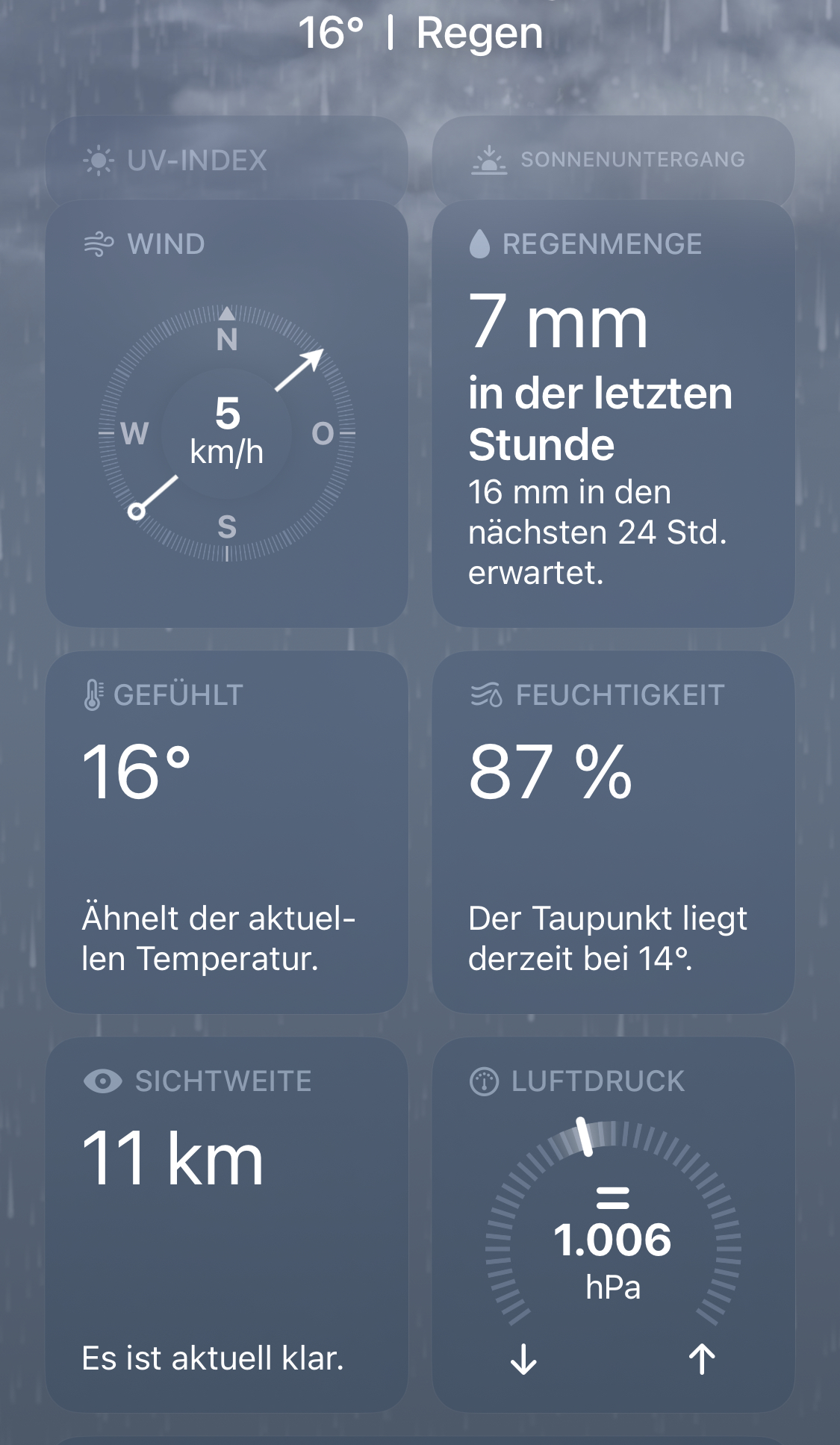The width and height of the screenshot is (840, 1445).
Task: Open the Sonnenuntergang card
Action: tap(612, 160)
